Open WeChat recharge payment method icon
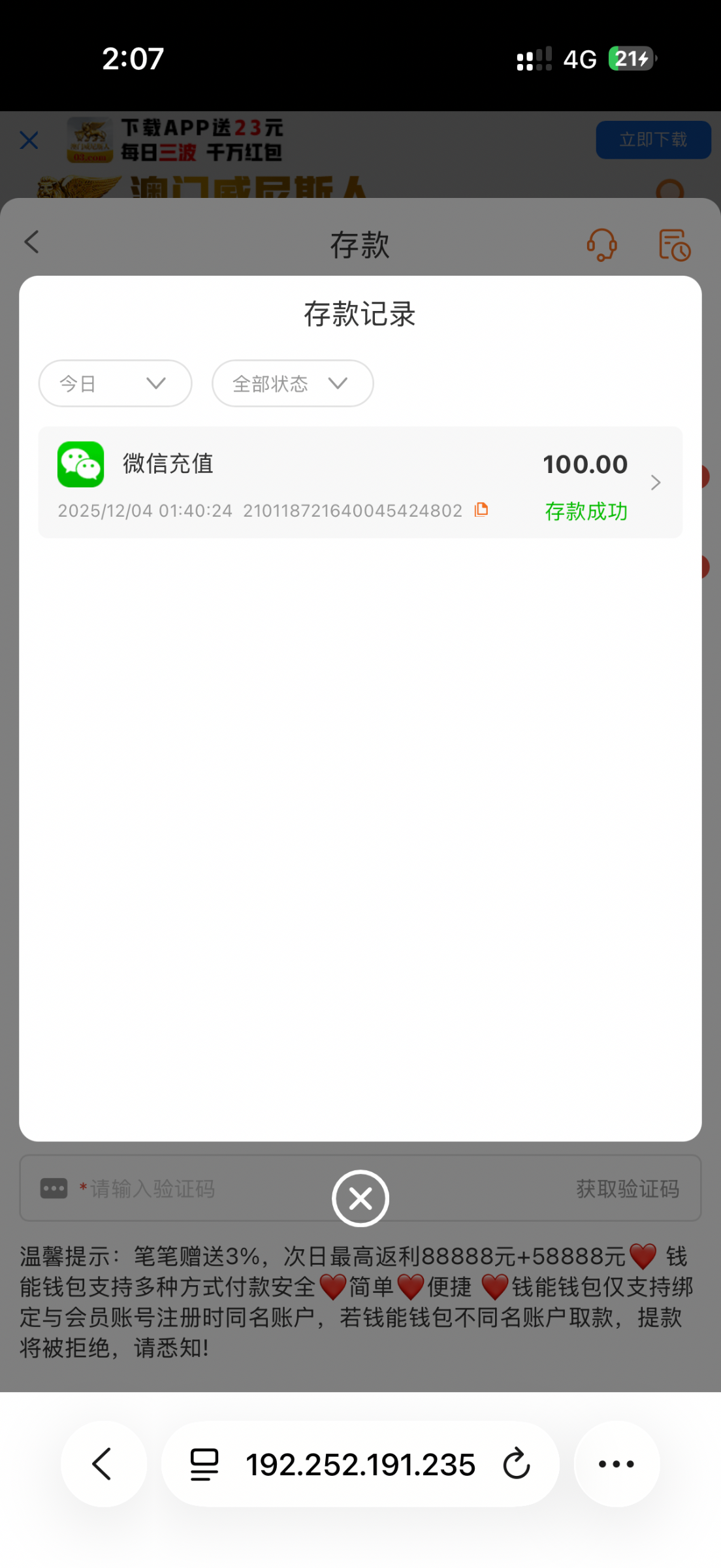 [81, 464]
